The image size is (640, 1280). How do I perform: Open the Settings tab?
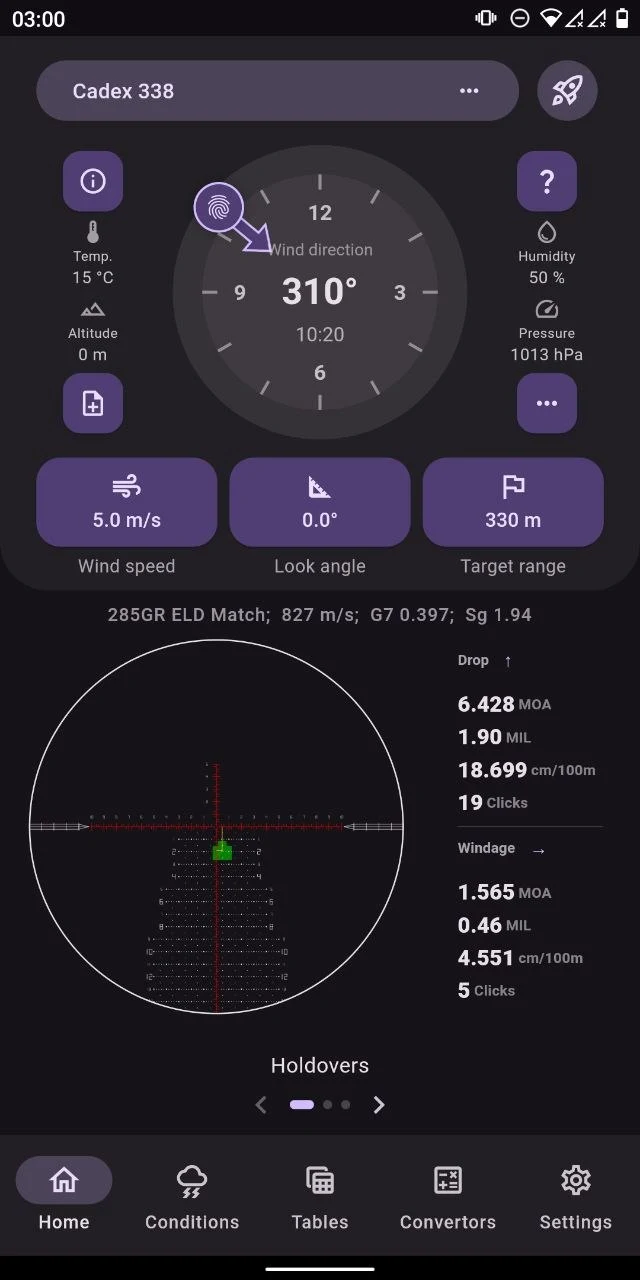click(x=576, y=1196)
